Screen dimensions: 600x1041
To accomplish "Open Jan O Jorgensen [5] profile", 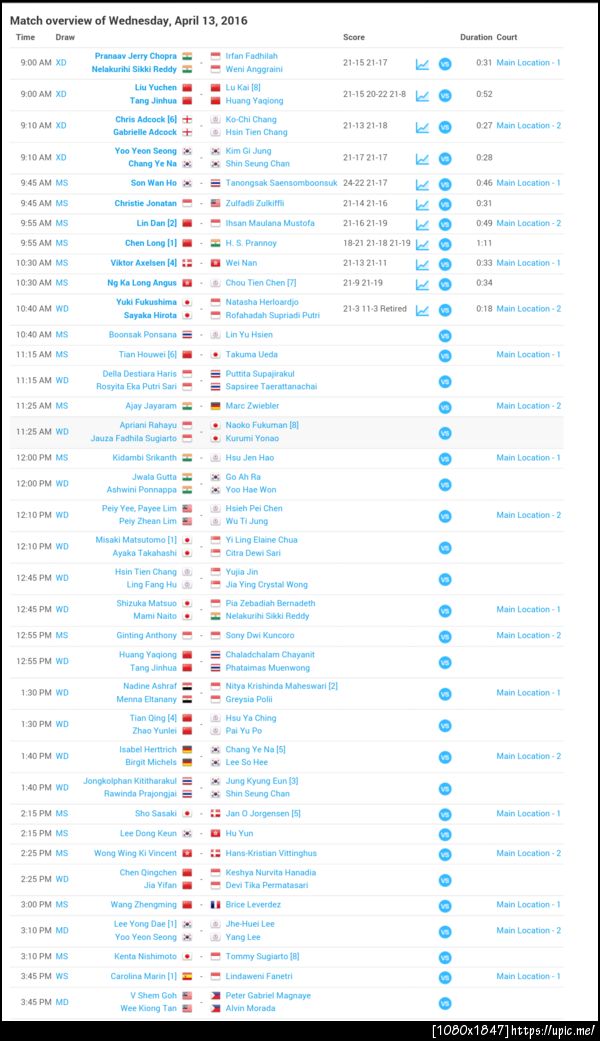I will [x=263, y=813].
